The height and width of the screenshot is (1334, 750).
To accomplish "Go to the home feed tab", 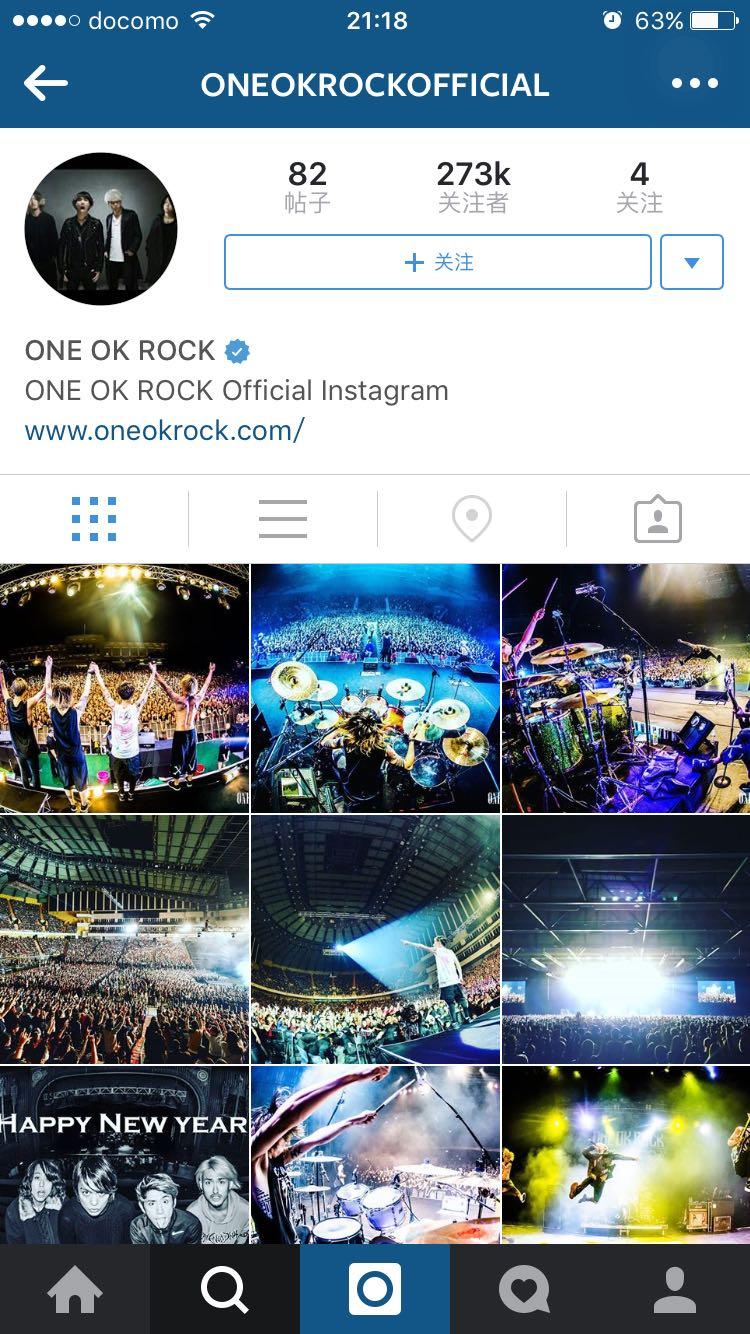I will coord(75,1290).
